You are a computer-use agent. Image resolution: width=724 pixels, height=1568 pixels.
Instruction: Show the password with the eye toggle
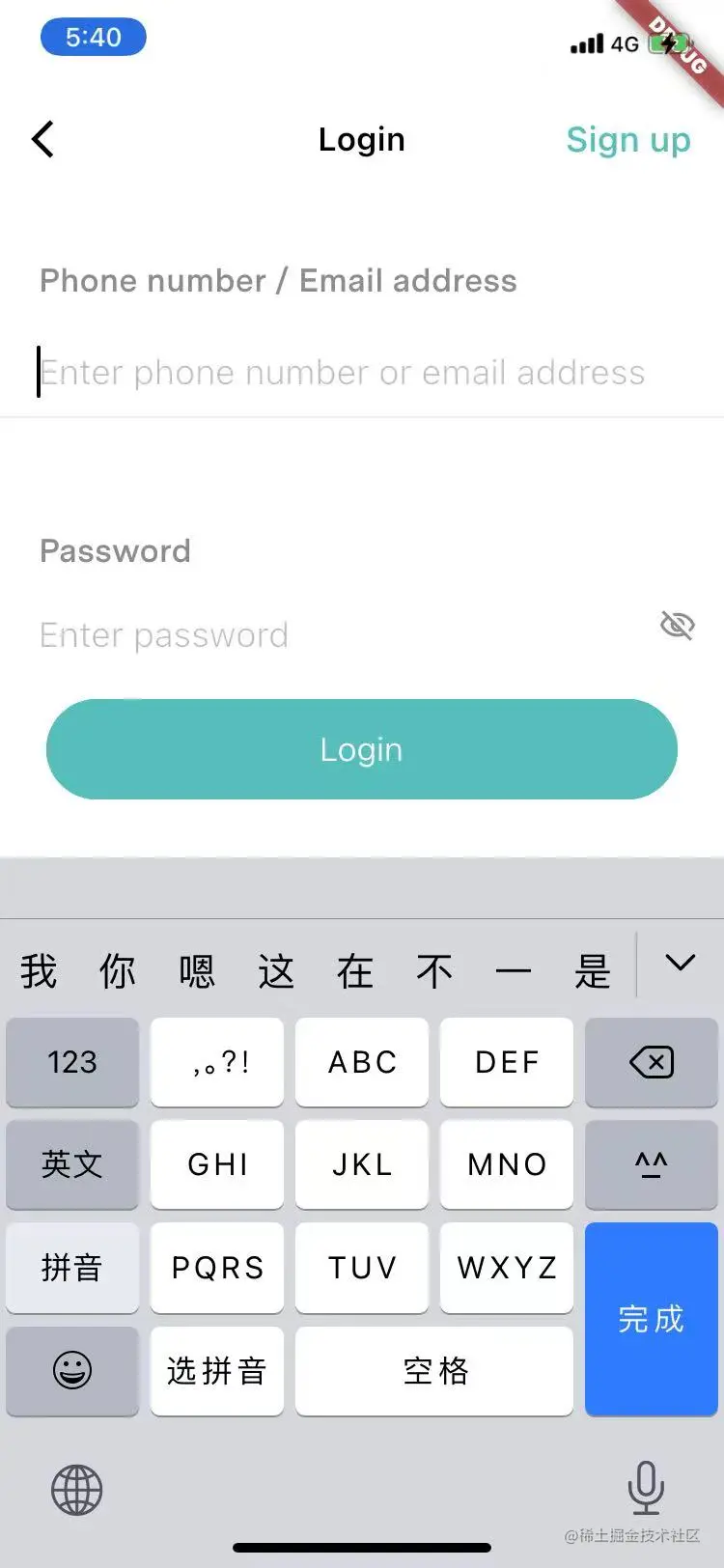(x=677, y=625)
